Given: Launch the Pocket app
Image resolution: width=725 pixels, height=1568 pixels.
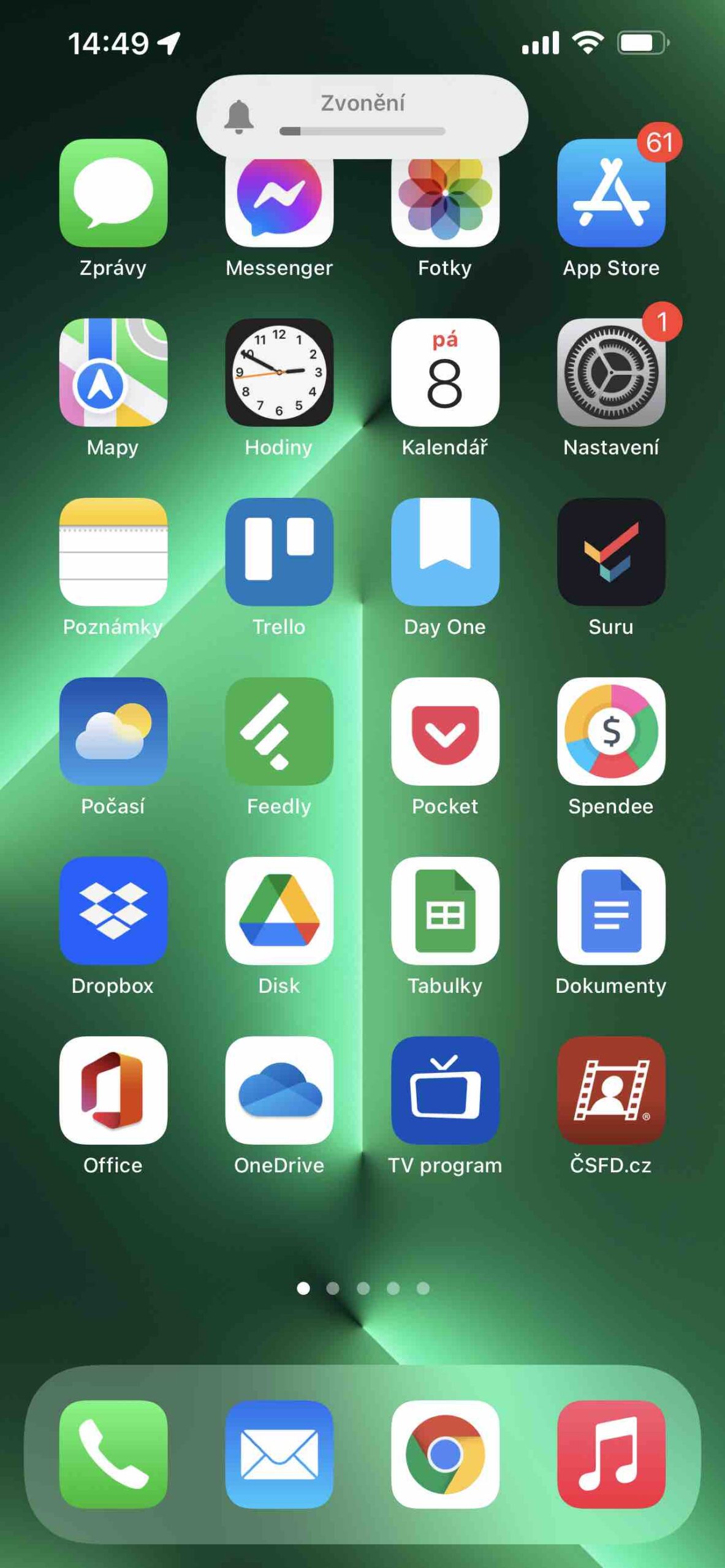Looking at the screenshot, I should [445, 731].
